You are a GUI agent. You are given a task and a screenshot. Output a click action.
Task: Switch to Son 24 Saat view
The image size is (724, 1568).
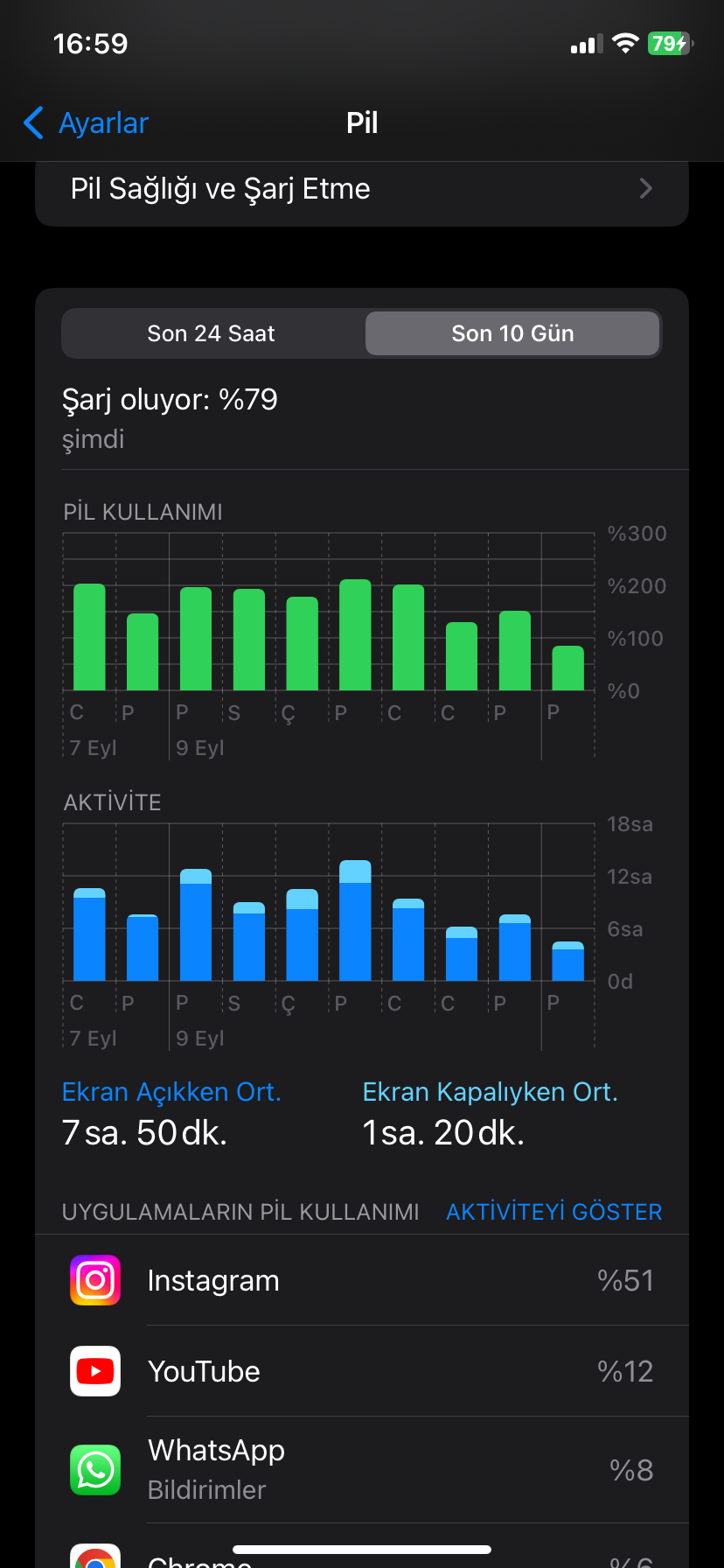(212, 333)
